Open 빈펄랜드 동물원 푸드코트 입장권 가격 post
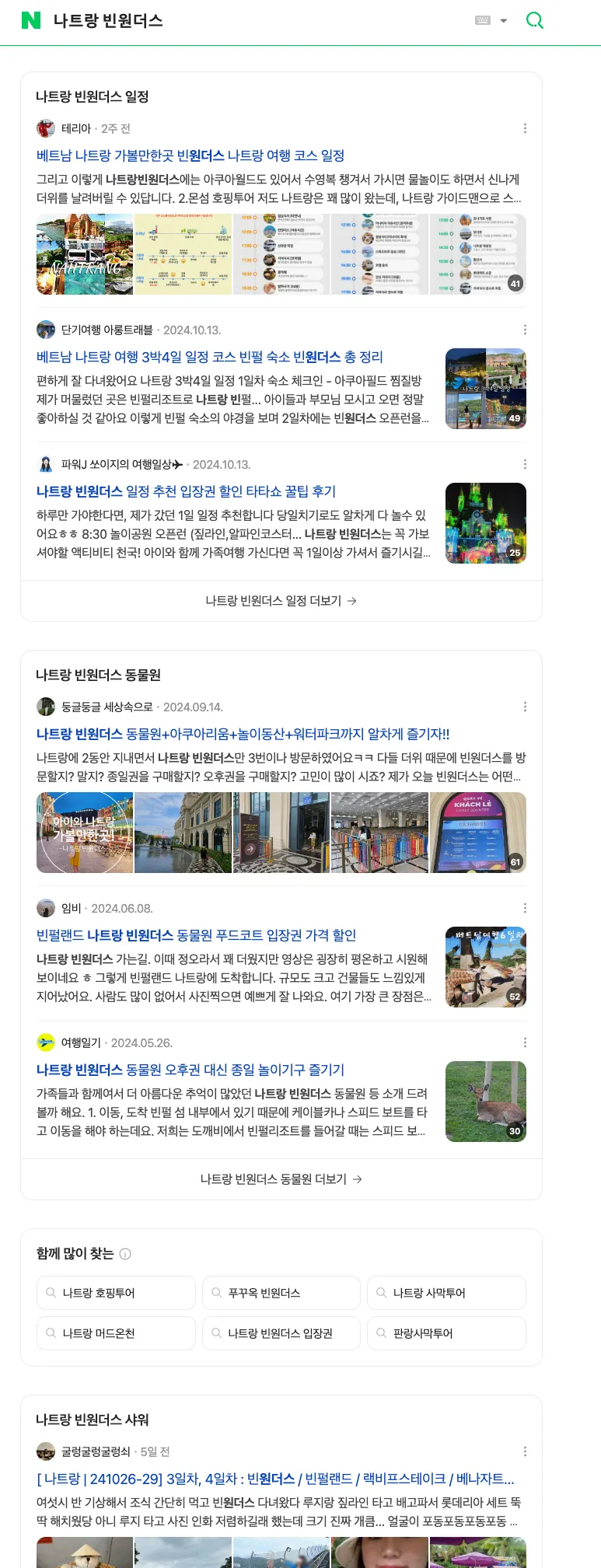 pyautogui.click(x=196, y=935)
